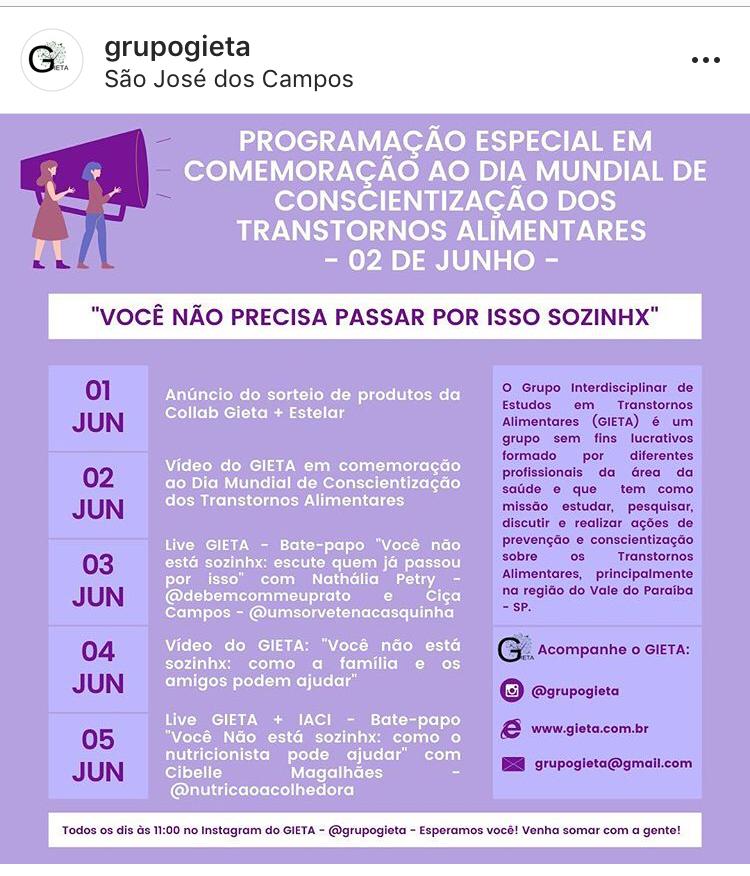The height and width of the screenshot is (876, 750).
Task: Open the post's three-dot options menu
Action: 705,61
